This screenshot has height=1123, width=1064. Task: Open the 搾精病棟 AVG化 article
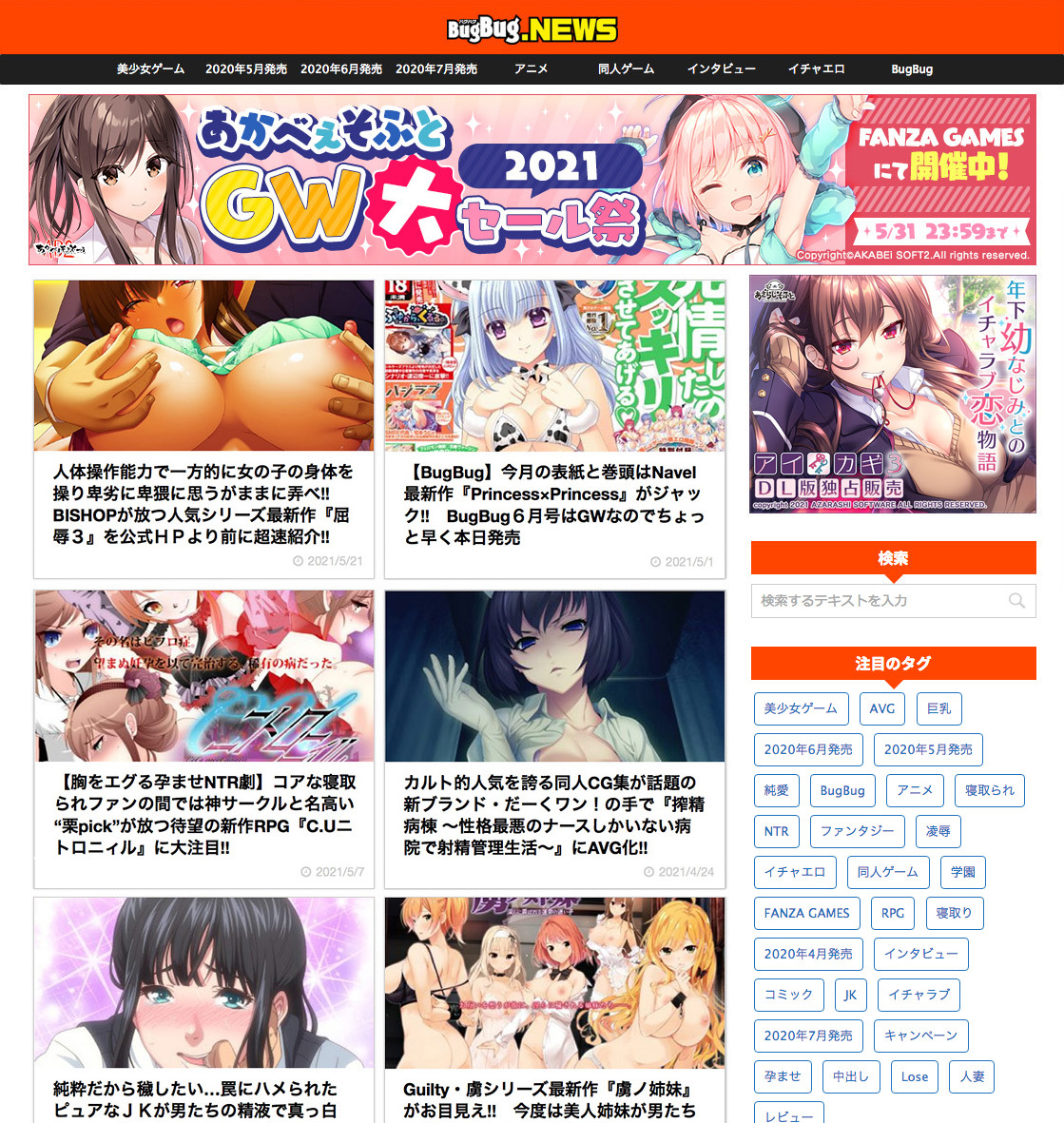(x=554, y=814)
